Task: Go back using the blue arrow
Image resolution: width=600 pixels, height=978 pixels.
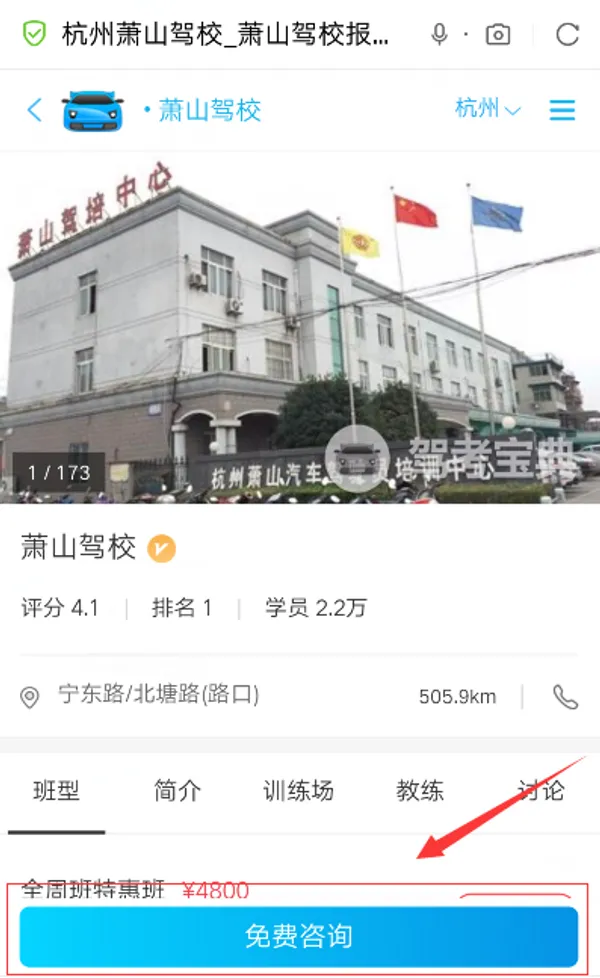Action: [x=35, y=110]
